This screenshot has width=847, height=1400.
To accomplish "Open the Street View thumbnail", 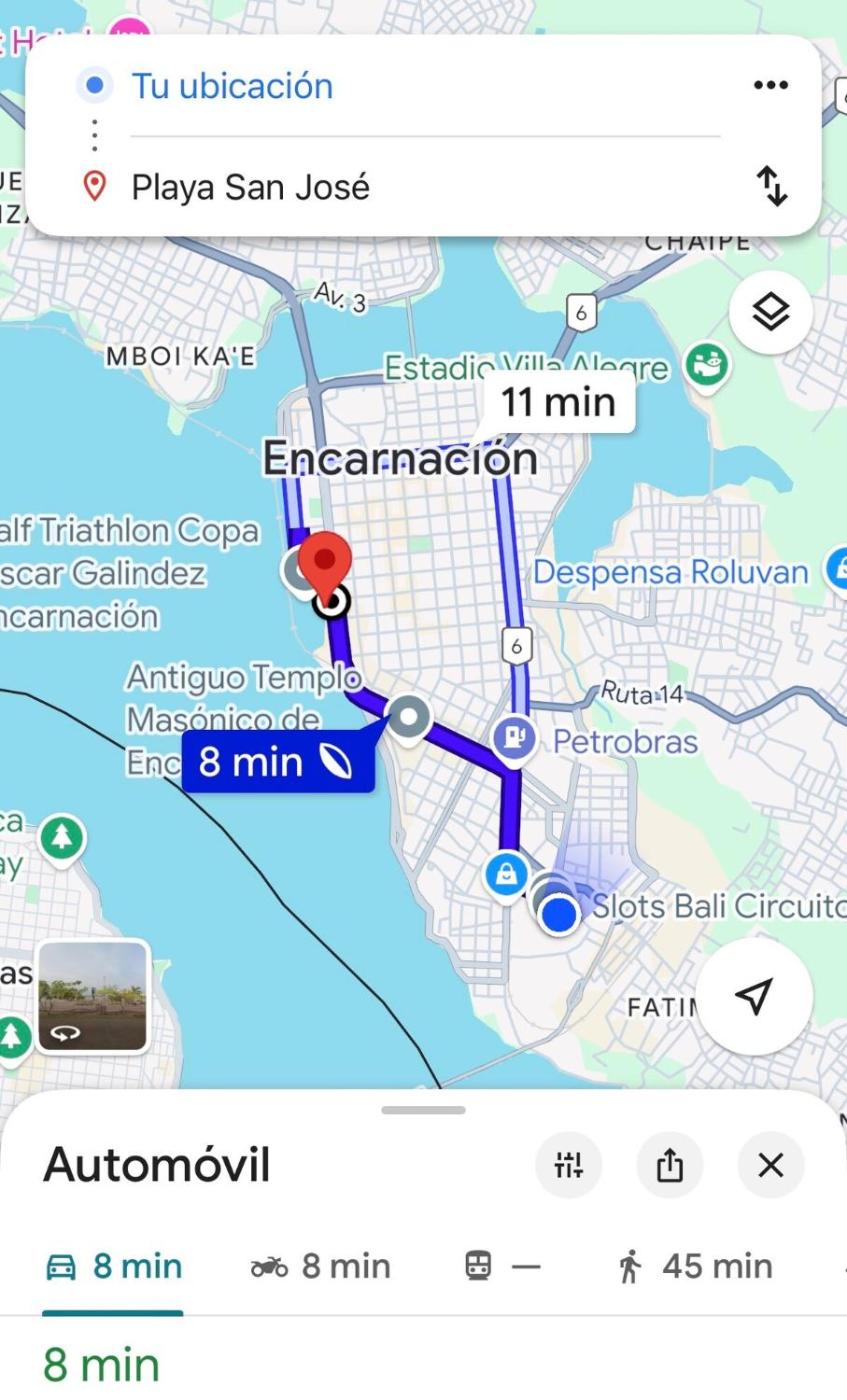I will (x=93, y=997).
